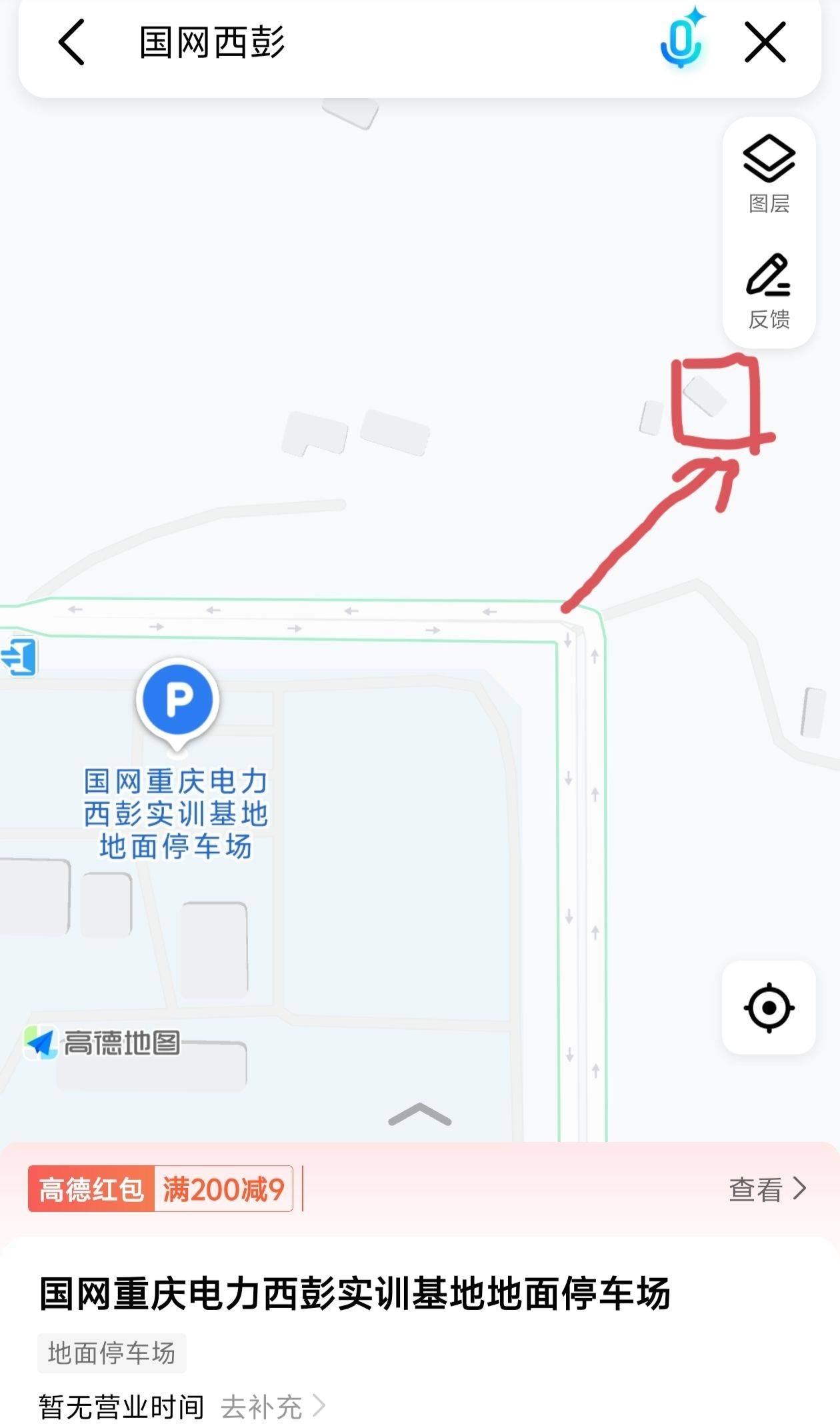The height and width of the screenshot is (1424, 840).
Task: Tap the blue entrance icon on map
Action: coord(18,657)
